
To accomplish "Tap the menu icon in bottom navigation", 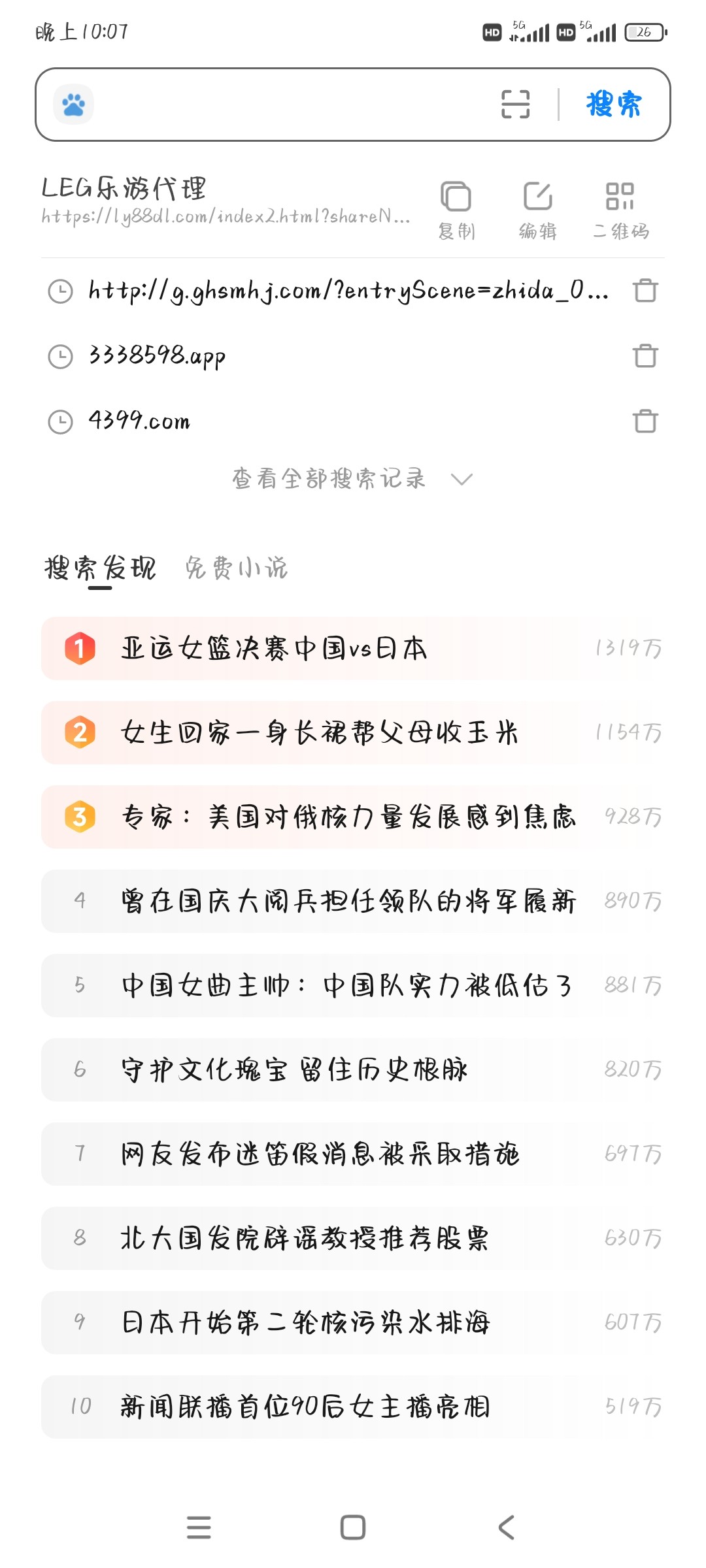I will tap(199, 1527).
